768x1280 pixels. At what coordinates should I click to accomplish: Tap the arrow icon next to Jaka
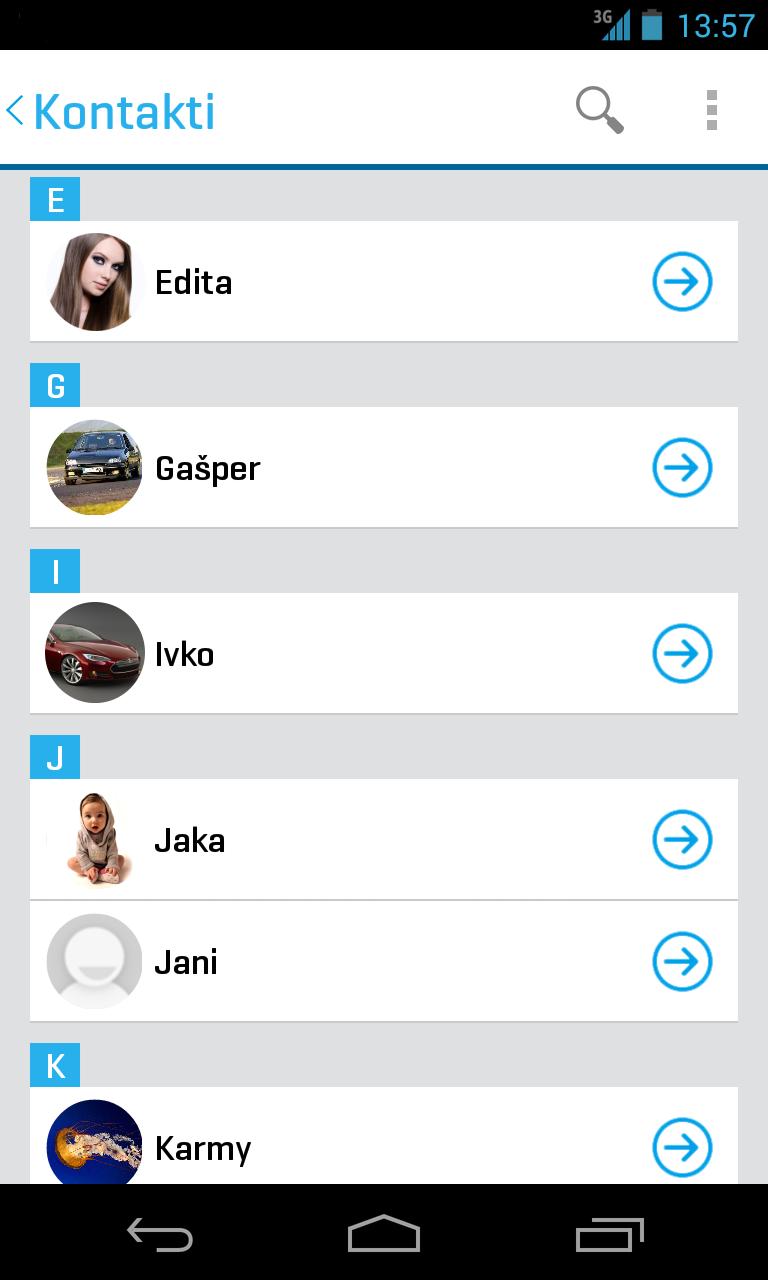(682, 840)
